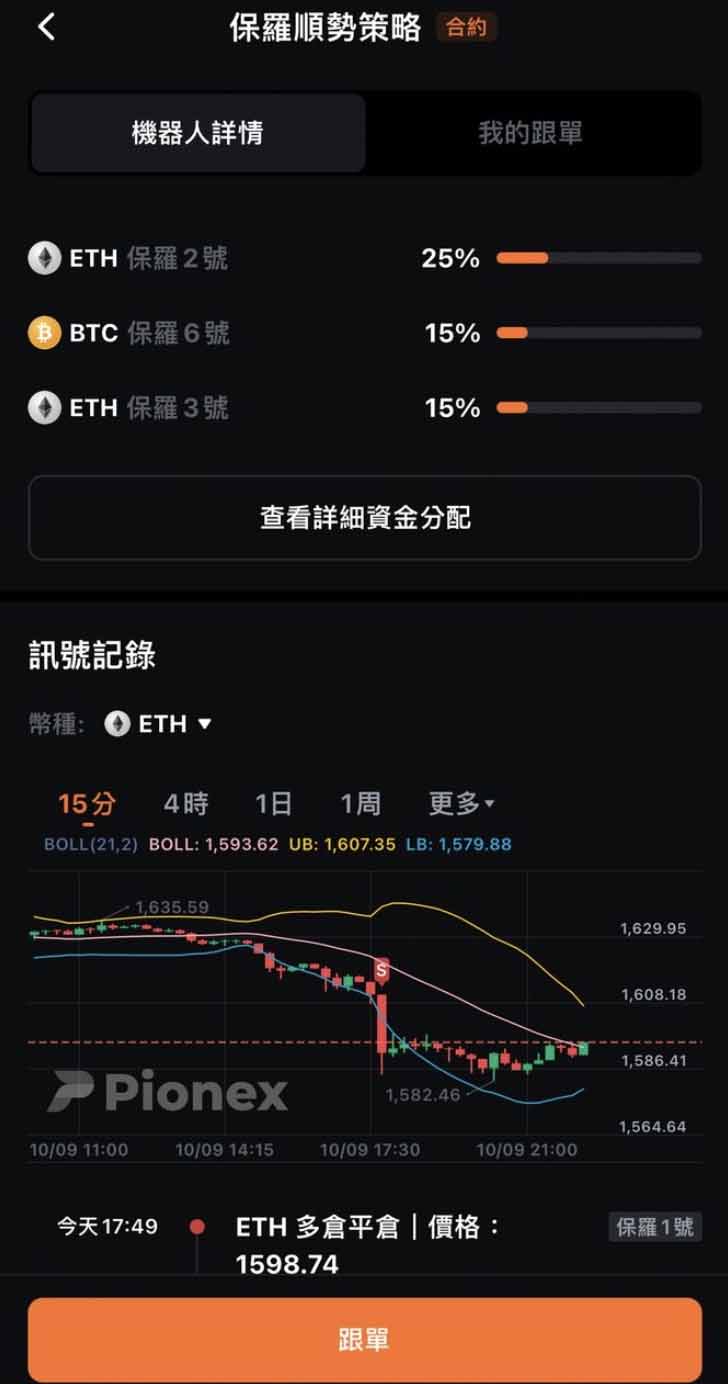This screenshot has height=1384, width=728.
Task: Open the 幣種 ETH currency dropdown
Action: 207,723
